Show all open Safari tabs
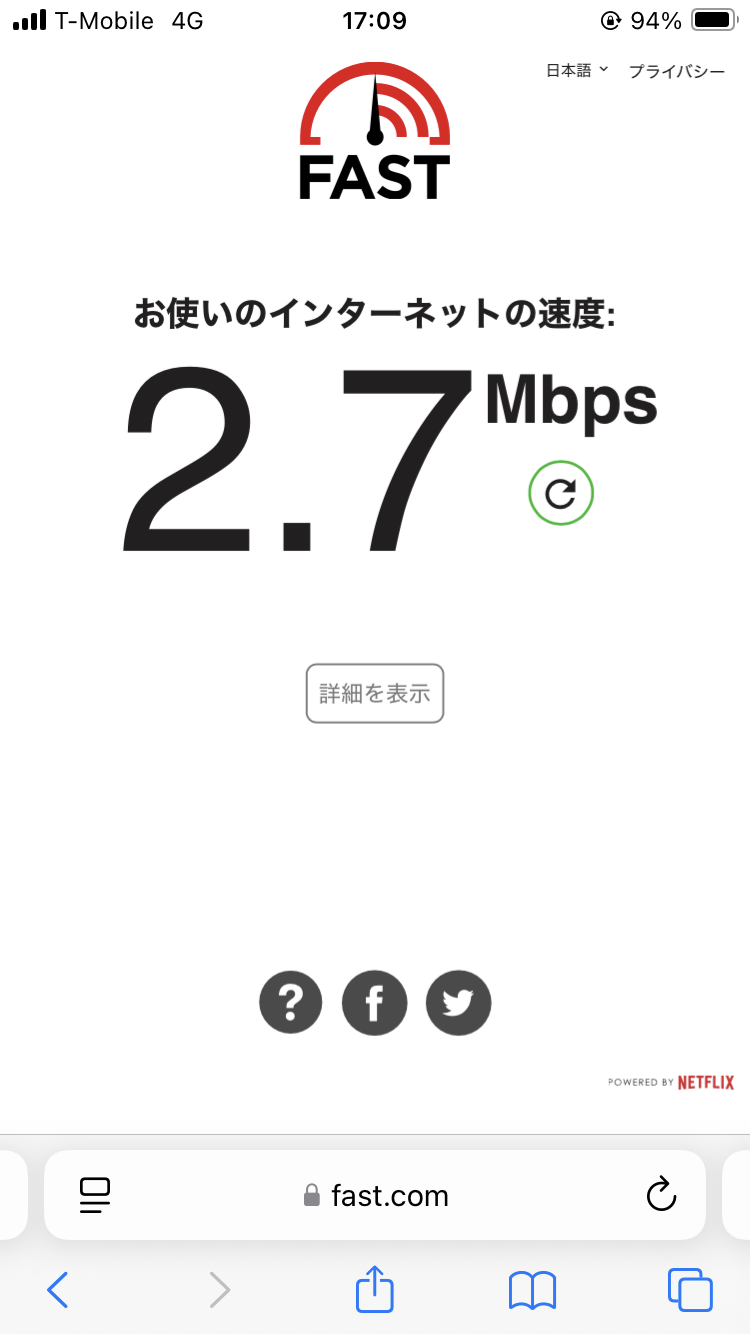The width and height of the screenshot is (750, 1334). click(690, 1290)
